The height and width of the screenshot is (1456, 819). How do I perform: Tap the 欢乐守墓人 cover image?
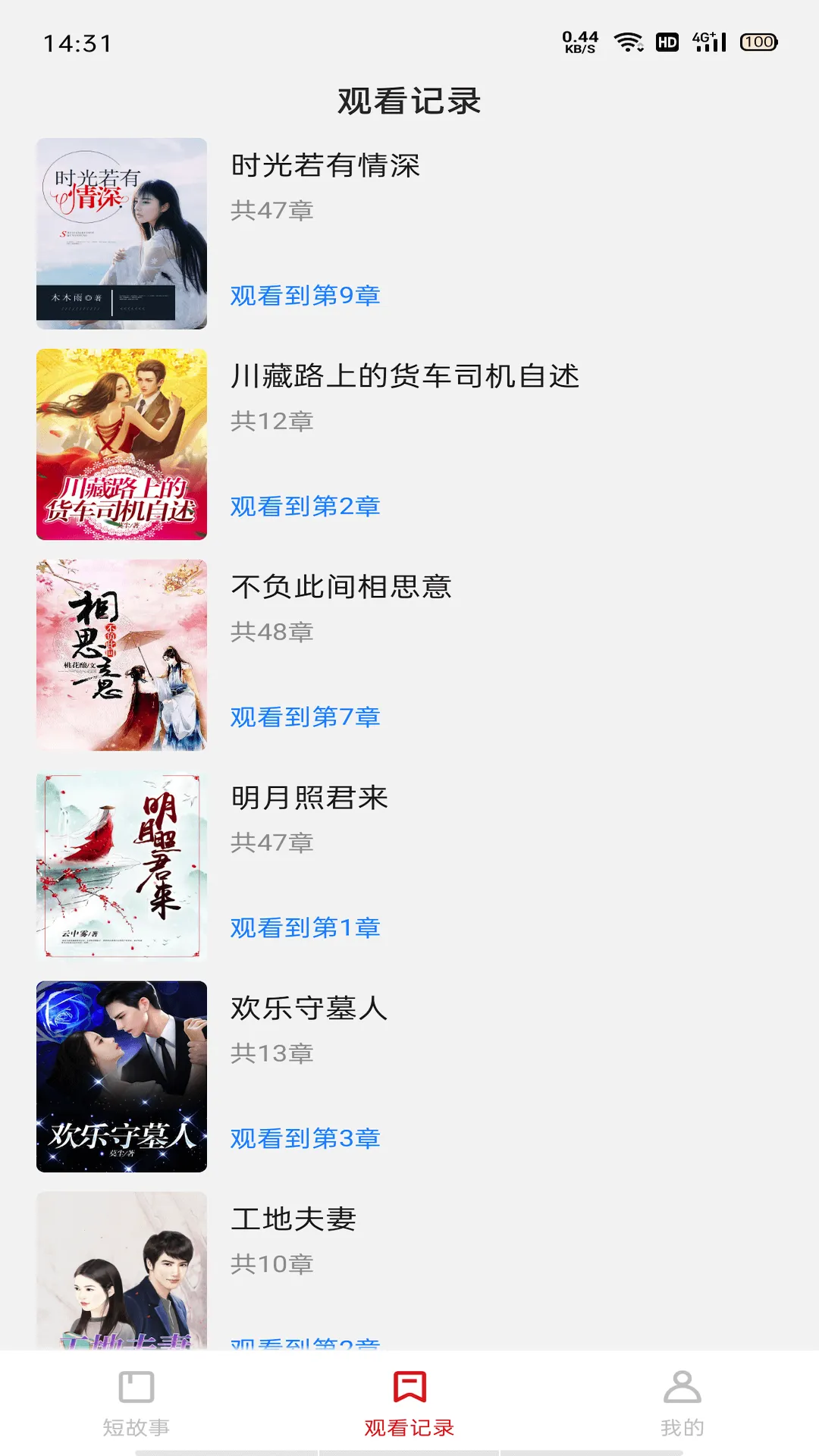tap(121, 1075)
